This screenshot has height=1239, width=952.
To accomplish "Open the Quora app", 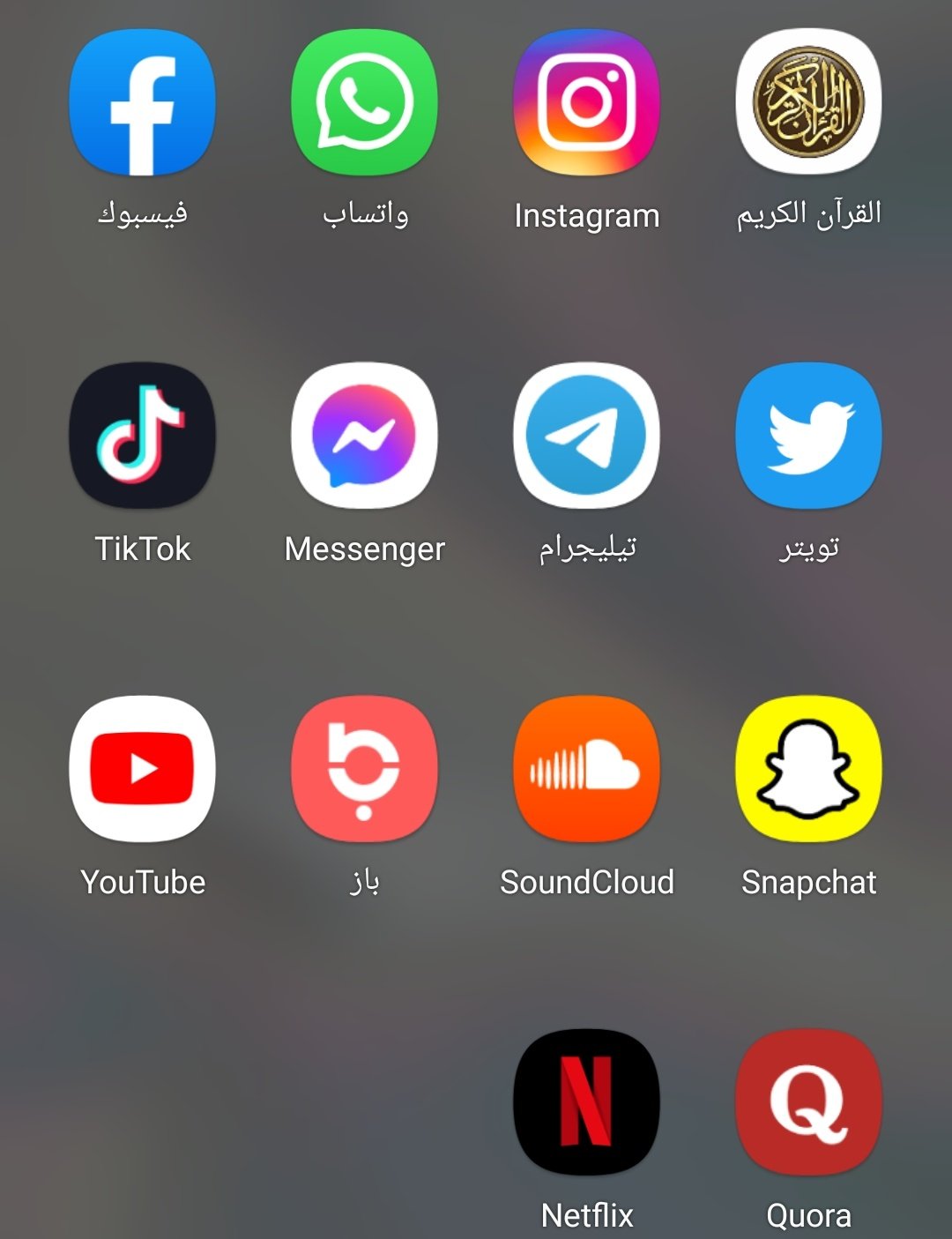I will coord(808,1102).
